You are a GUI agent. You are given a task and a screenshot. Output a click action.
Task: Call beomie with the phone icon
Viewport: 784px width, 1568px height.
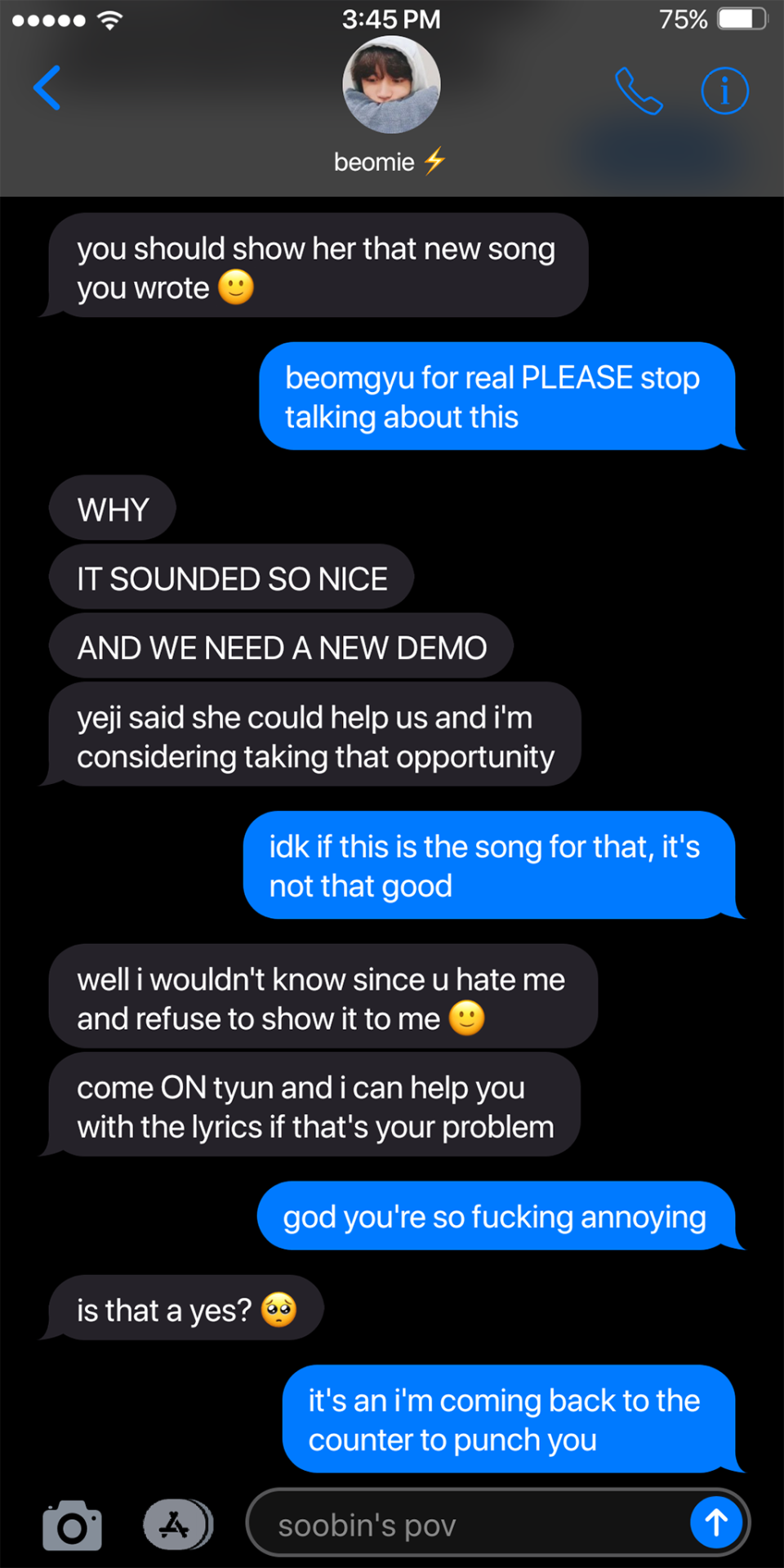(638, 91)
